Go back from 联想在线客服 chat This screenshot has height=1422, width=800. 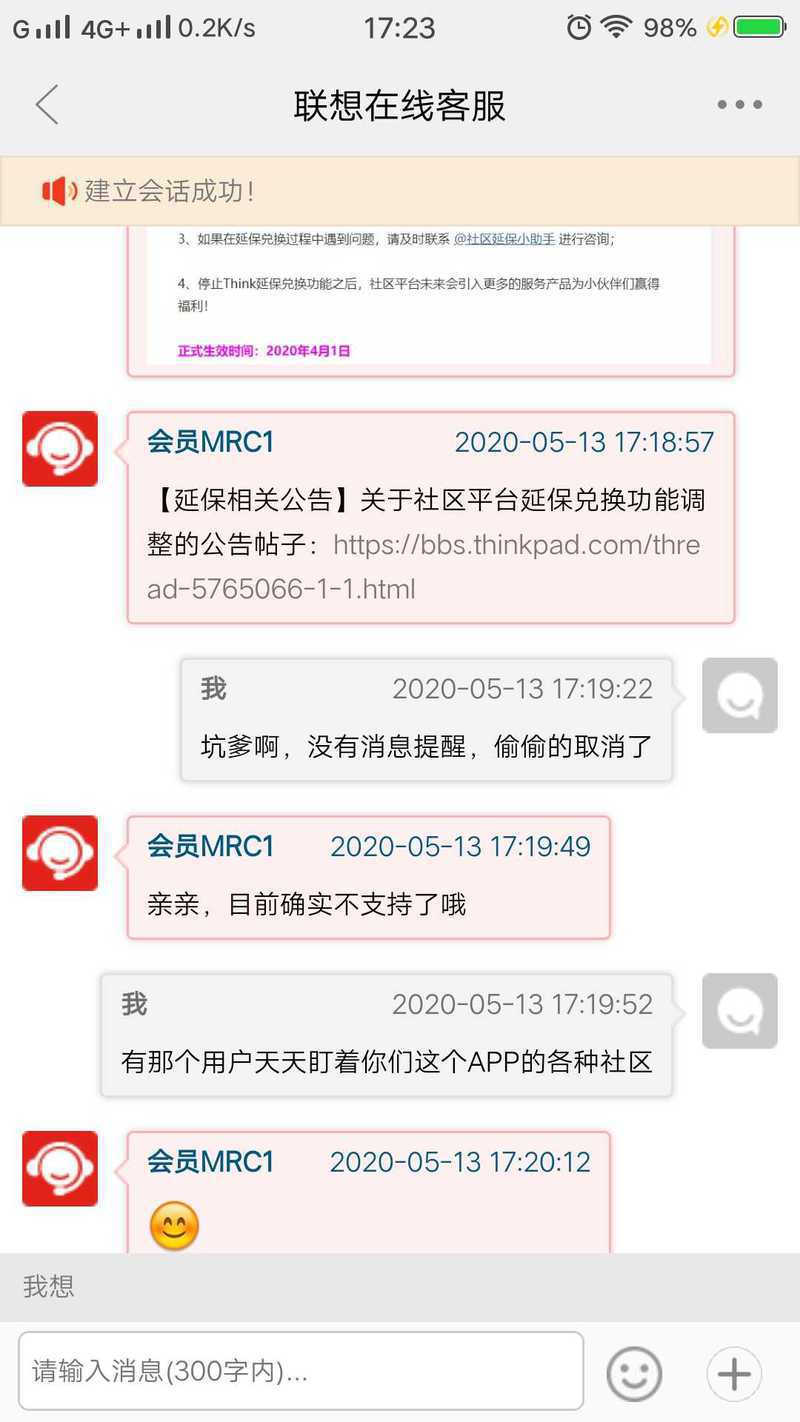pos(47,105)
